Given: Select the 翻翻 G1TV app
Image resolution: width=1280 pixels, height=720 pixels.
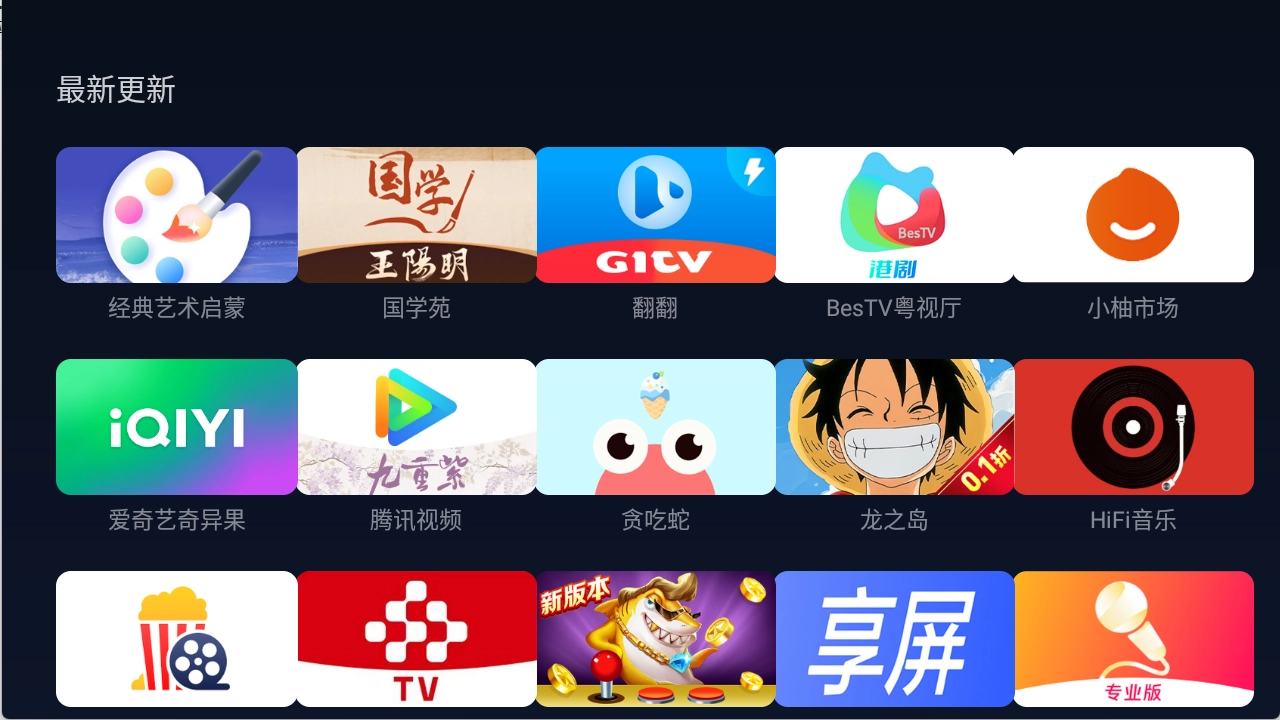Looking at the screenshot, I should point(656,215).
